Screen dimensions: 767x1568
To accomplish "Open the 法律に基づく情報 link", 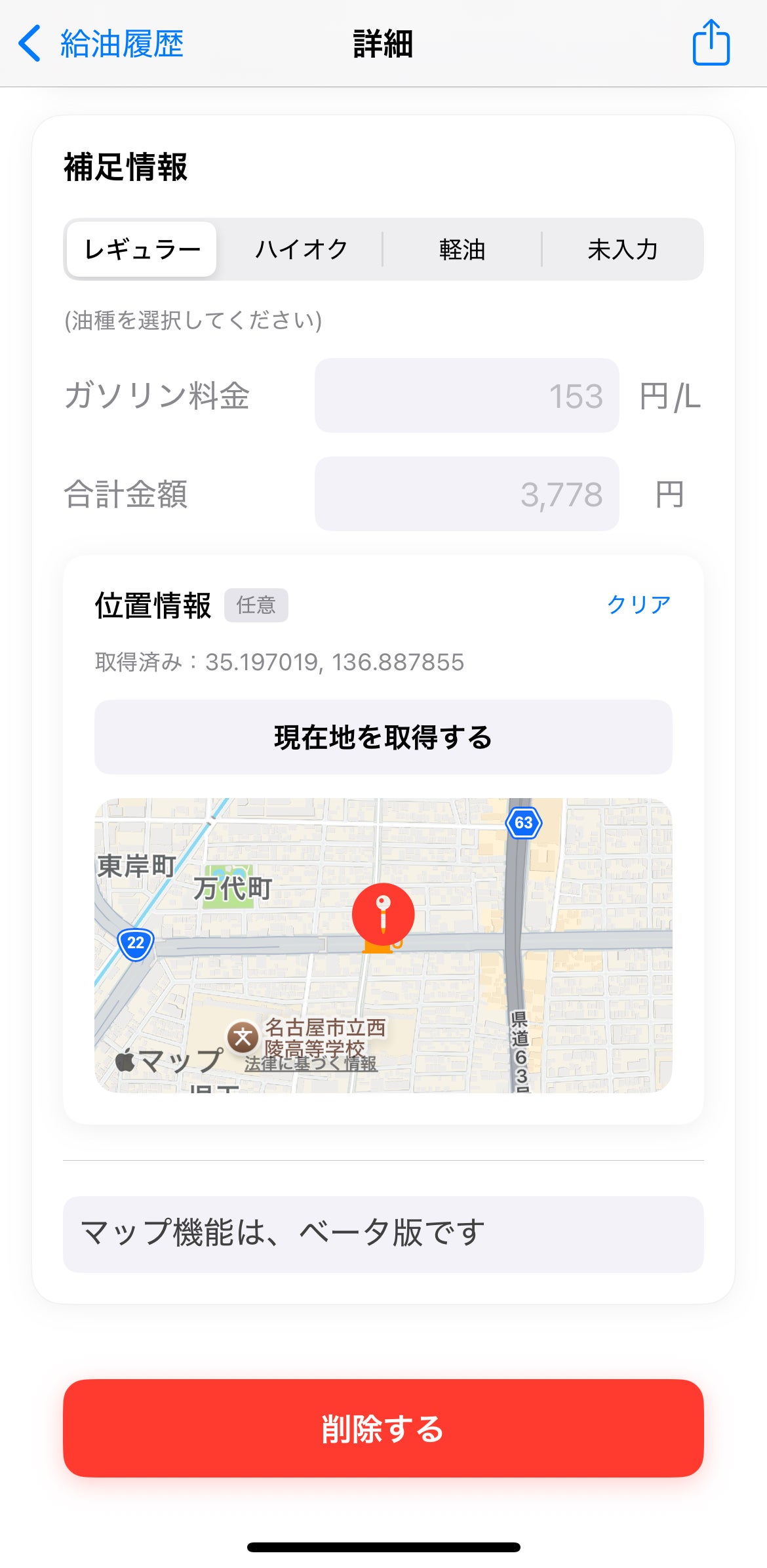I will [x=311, y=1064].
